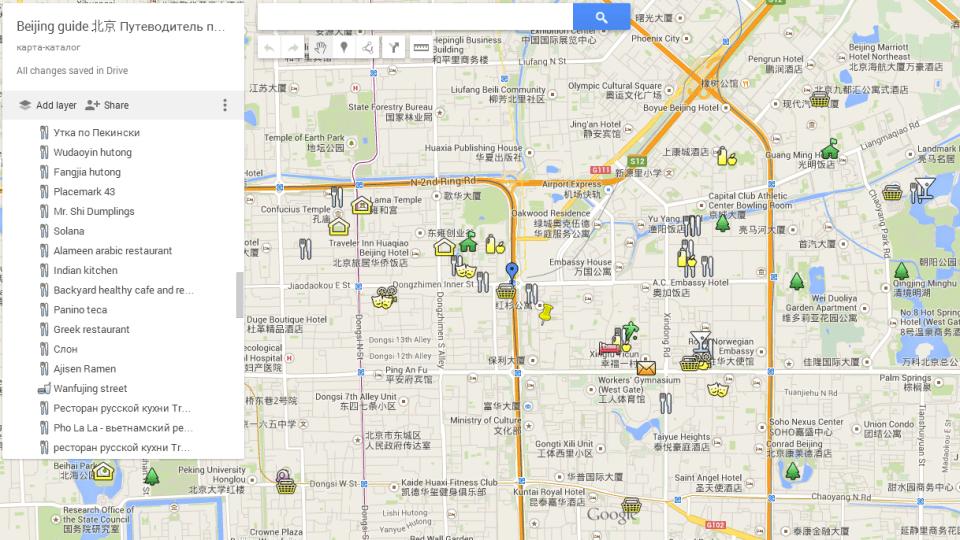The image size is (960, 540).
Task: Select Mr. Shi Dumplings in the list
Action: click(x=94, y=211)
